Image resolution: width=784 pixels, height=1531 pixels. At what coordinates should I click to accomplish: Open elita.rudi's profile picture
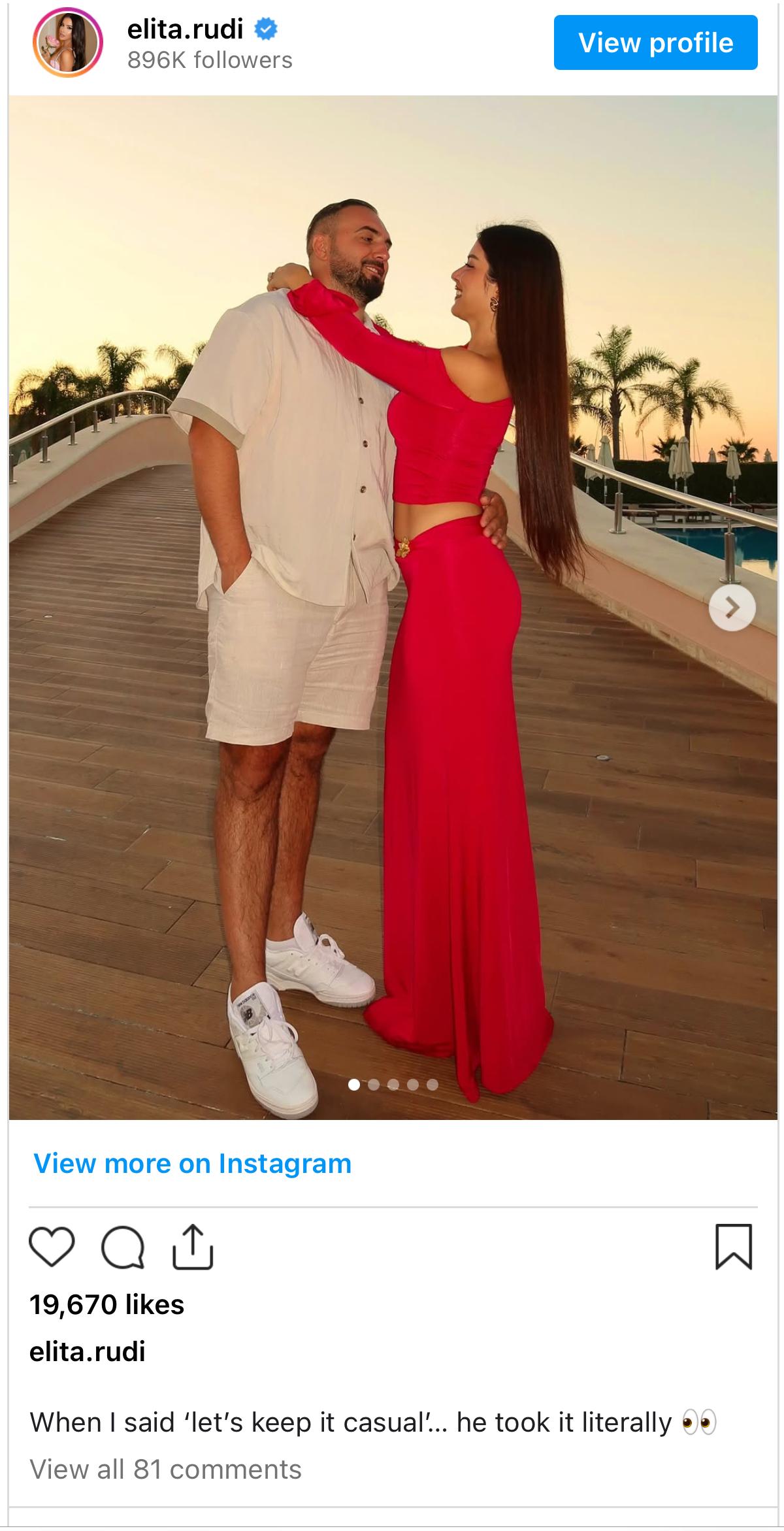coord(68,43)
